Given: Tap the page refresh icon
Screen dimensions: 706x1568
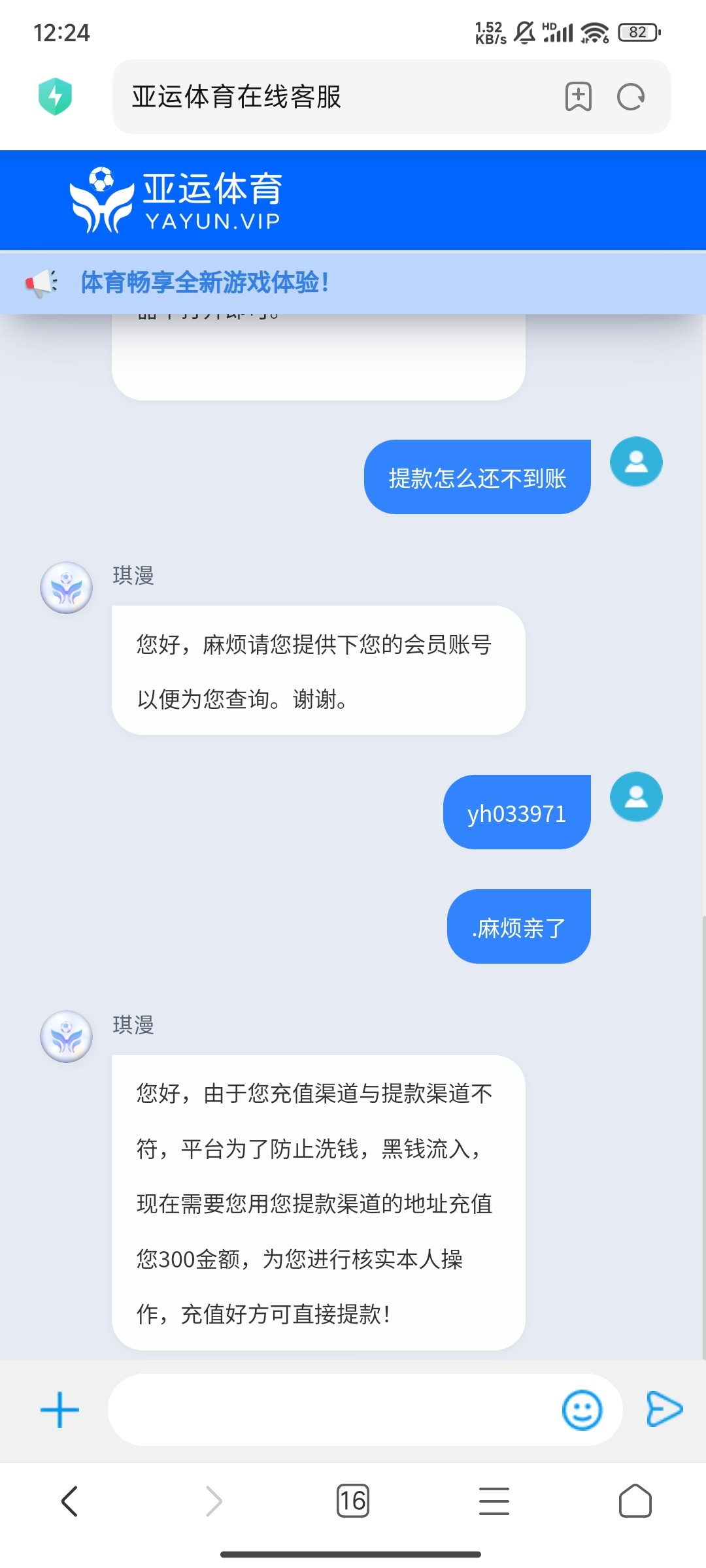Looking at the screenshot, I should pyautogui.click(x=630, y=97).
